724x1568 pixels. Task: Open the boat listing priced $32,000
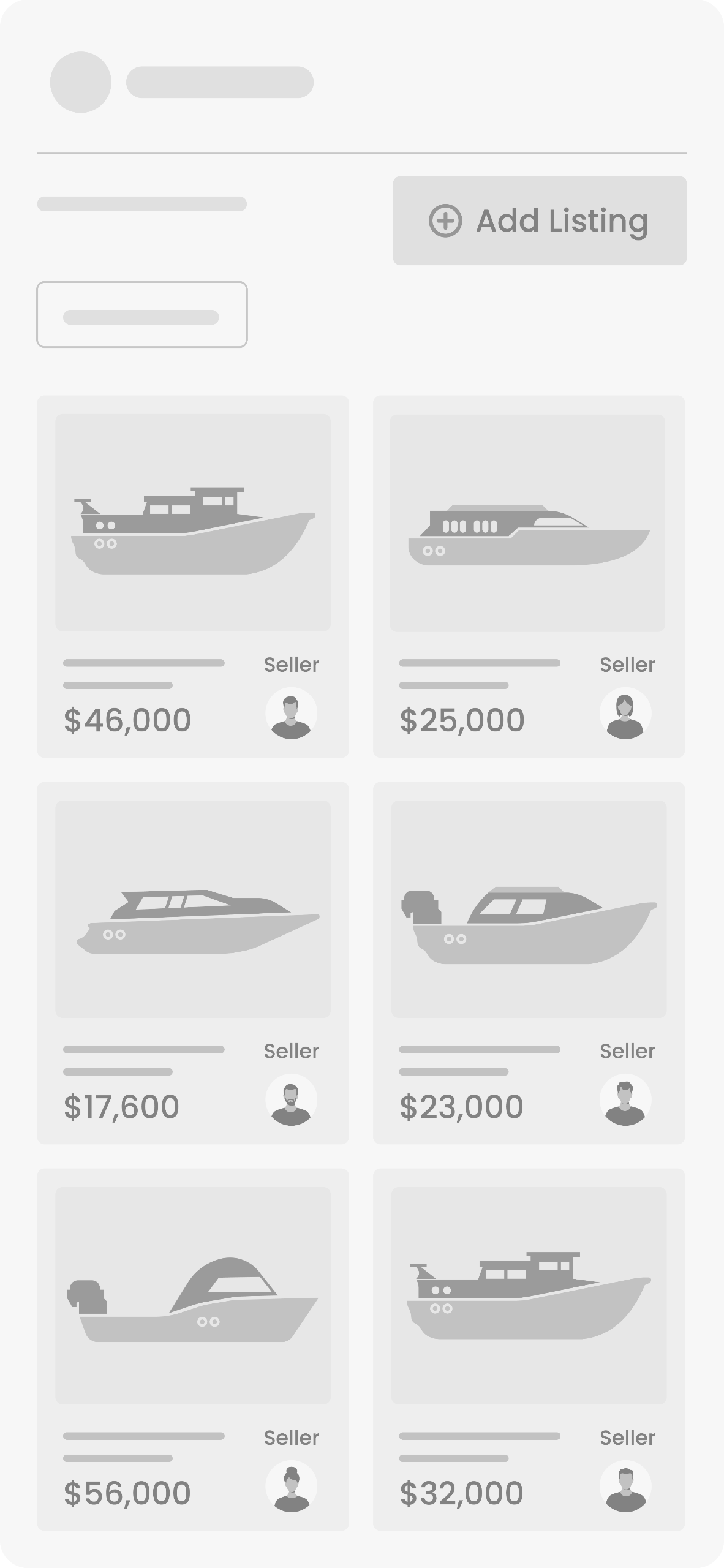click(529, 1295)
